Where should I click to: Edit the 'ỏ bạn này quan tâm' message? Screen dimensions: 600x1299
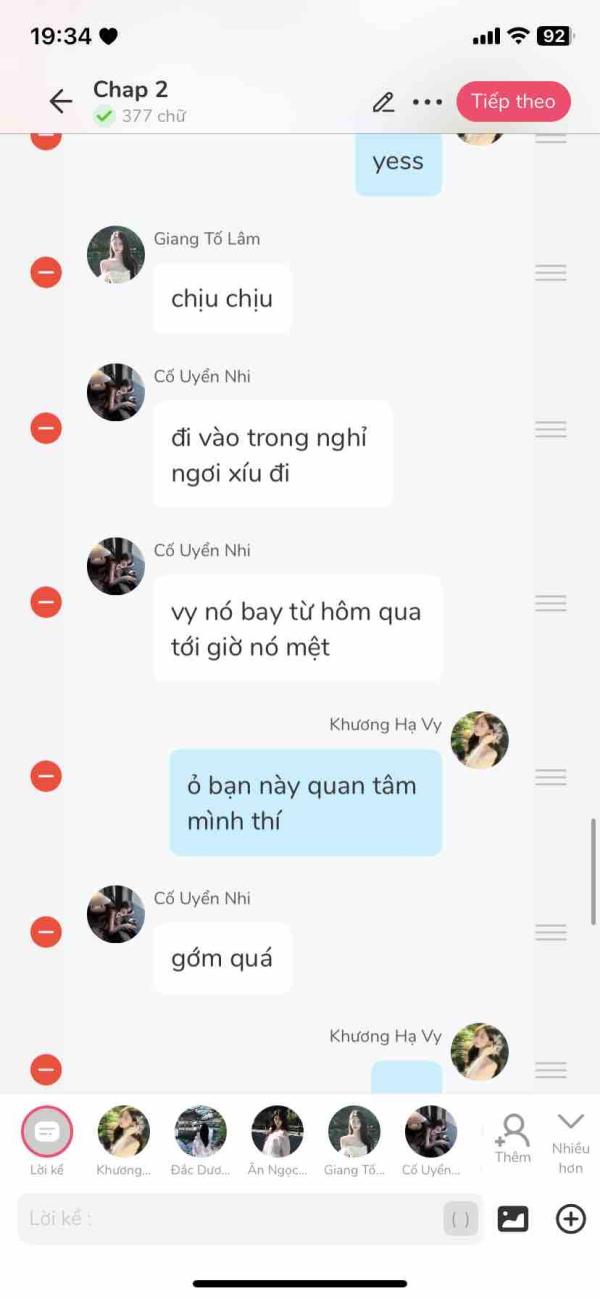[305, 803]
